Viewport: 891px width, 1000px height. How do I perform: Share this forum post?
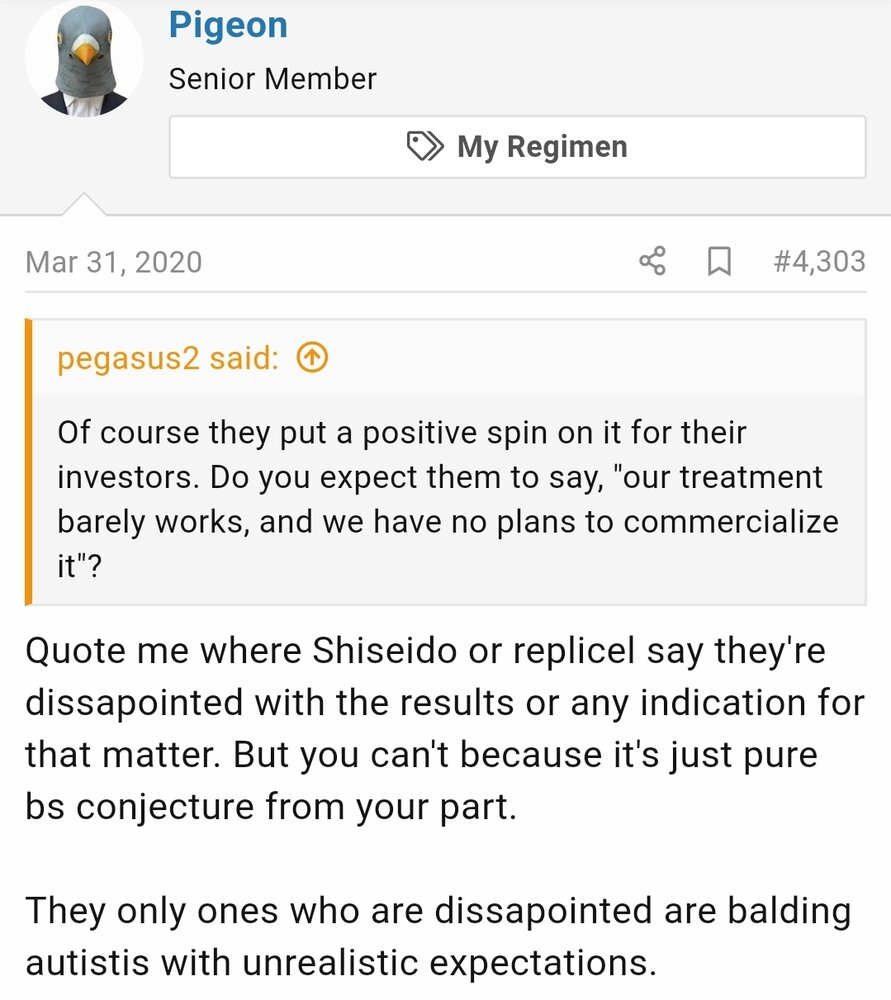652,262
